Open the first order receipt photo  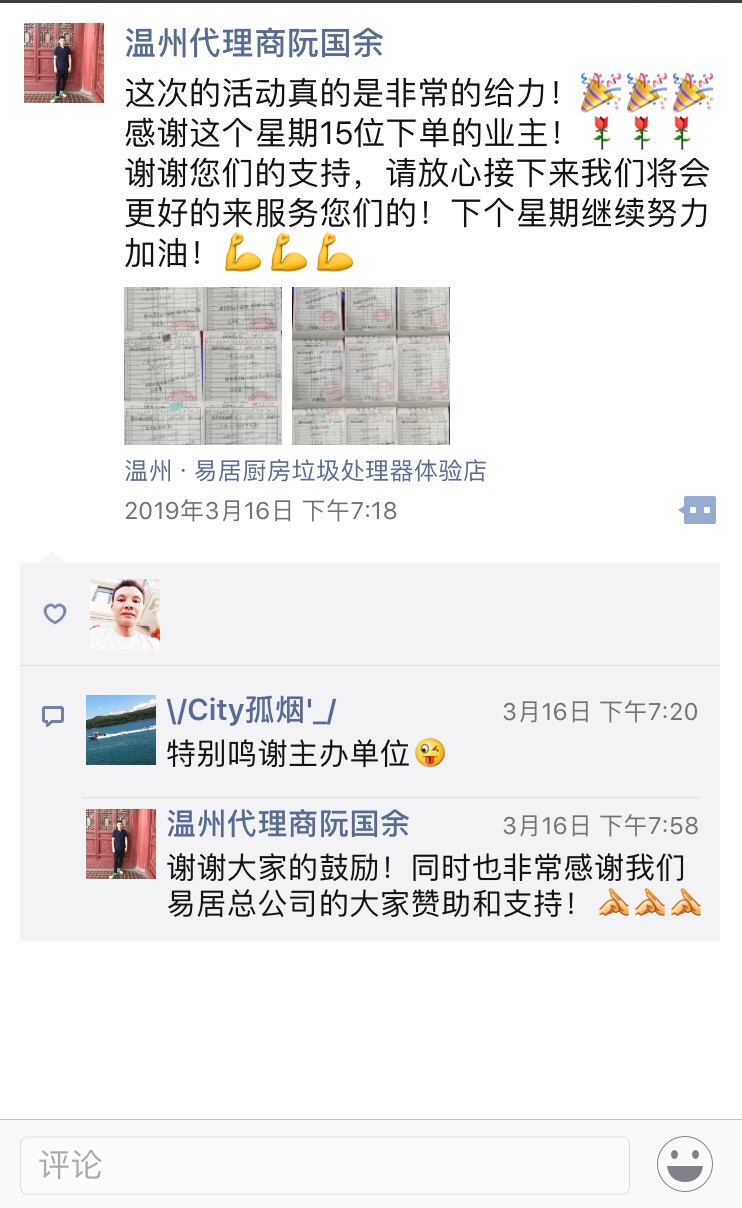tap(203, 366)
